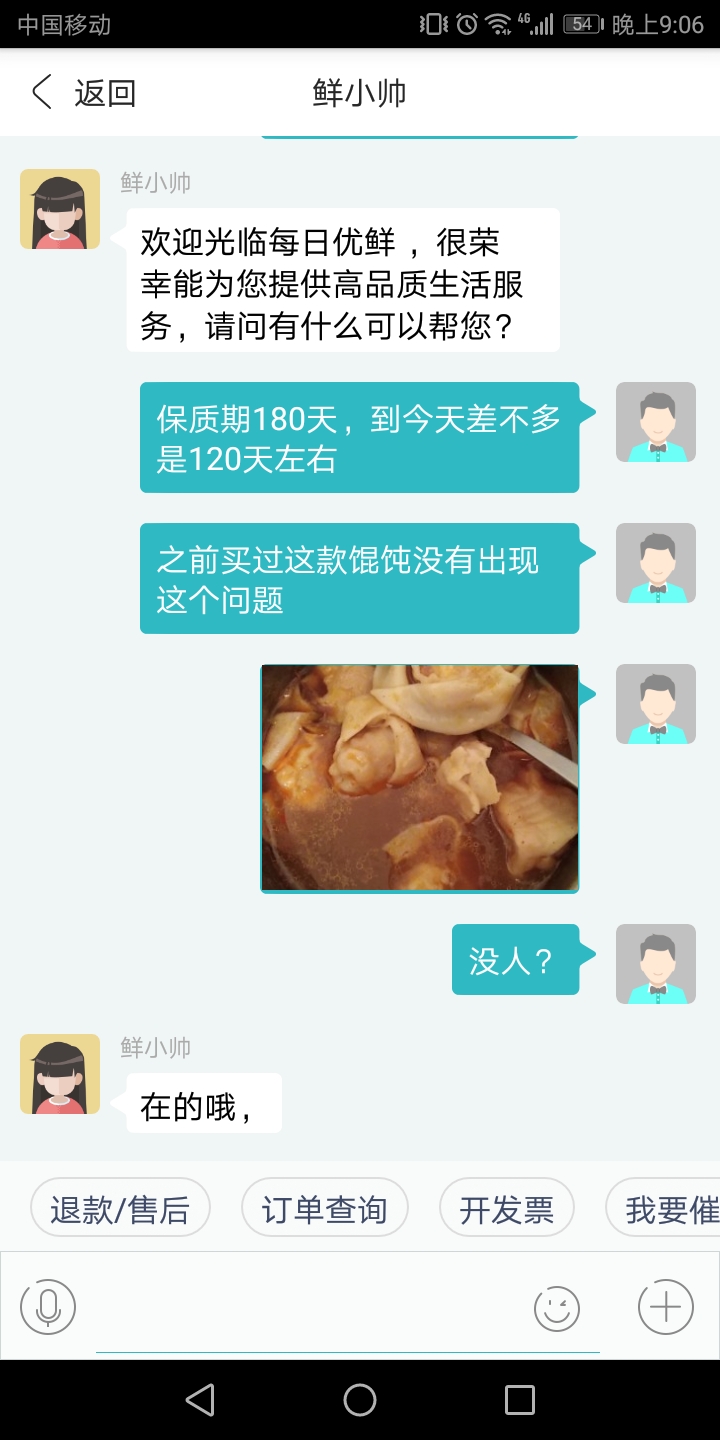
Task: Open the wonton photo in the chat
Action: [420, 778]
